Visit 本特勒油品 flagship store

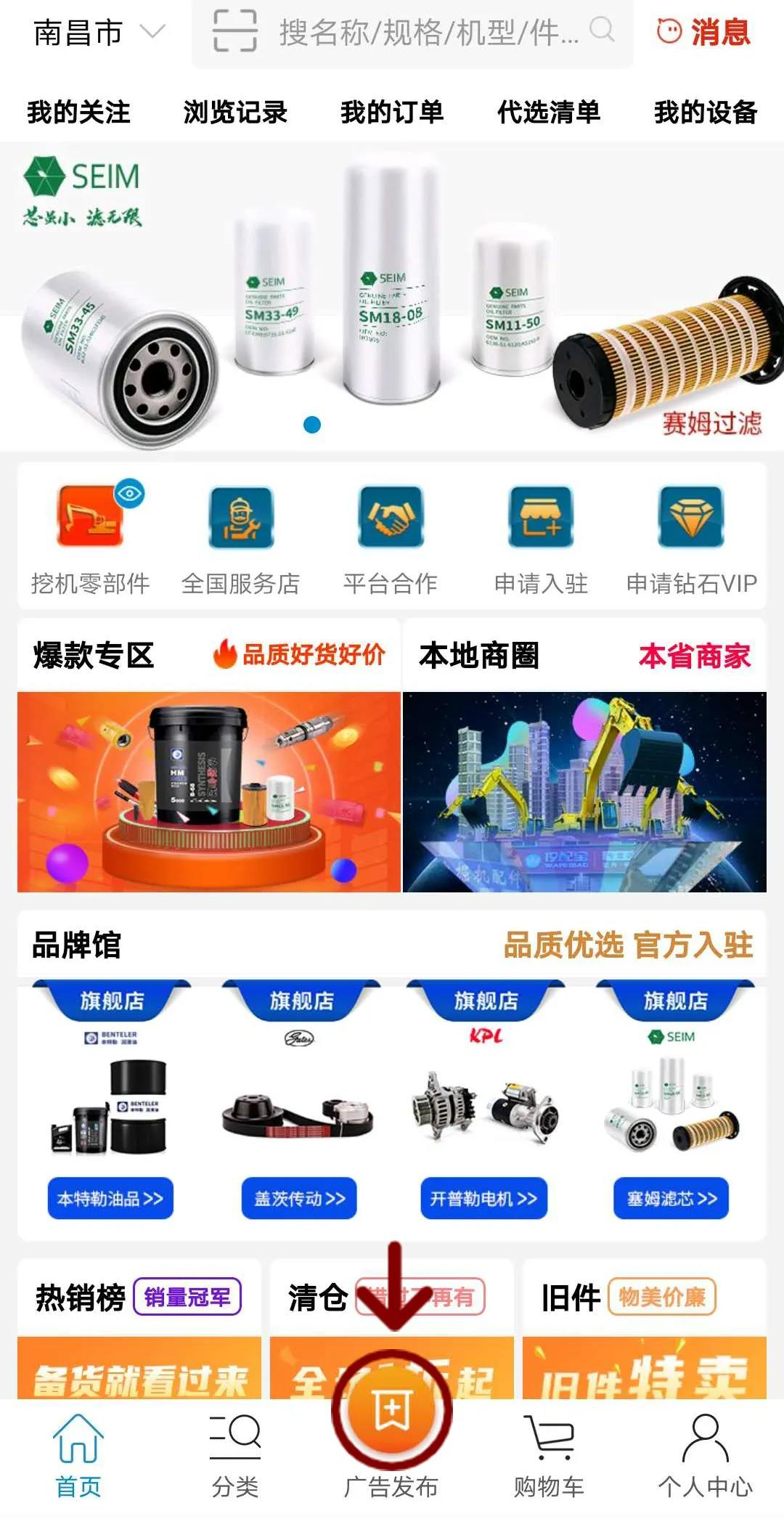(110, 1198)
